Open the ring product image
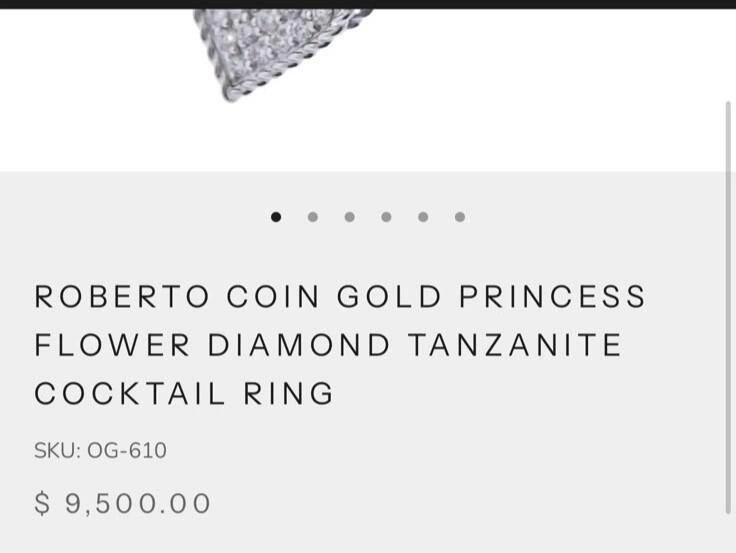This screenshot has width=736, height=553. click(x=284, y=54)
